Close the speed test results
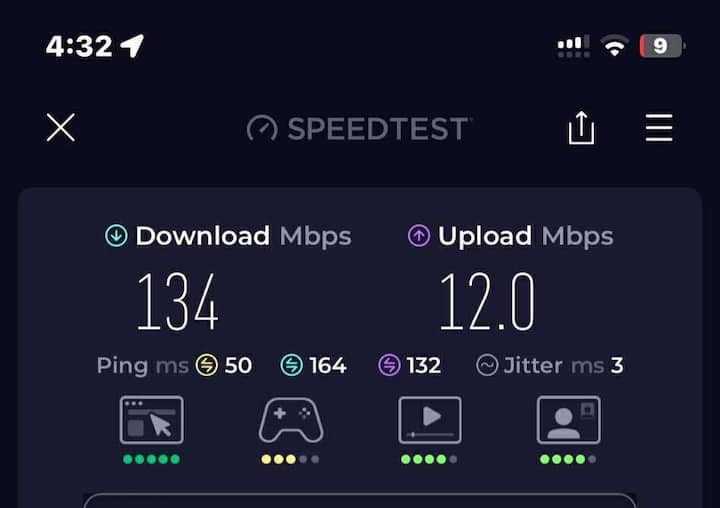 [61, 127]
